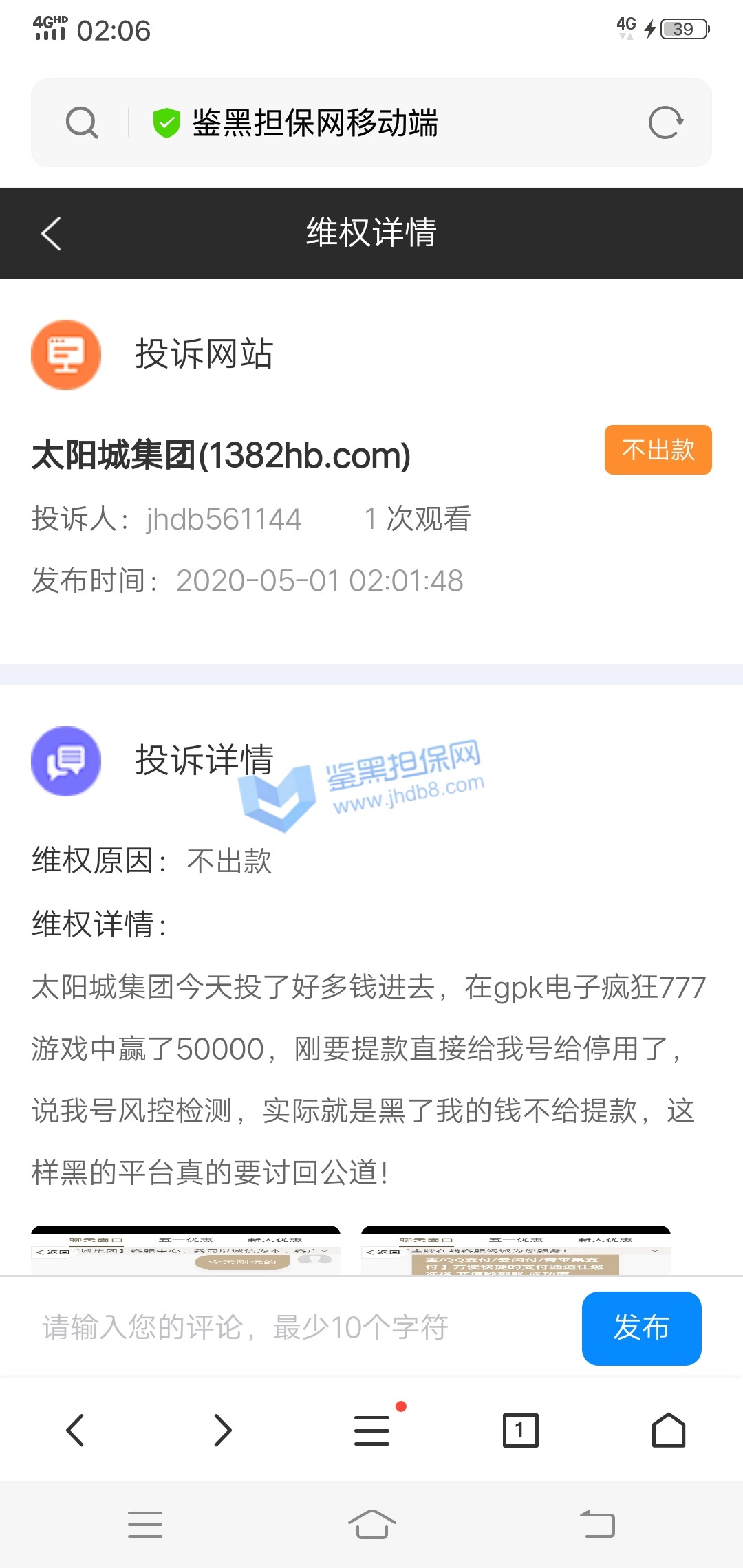This screenshot has width=743, height=1568.
Task: Go back from 维权详情 page
Action: (x=52, y=233)
